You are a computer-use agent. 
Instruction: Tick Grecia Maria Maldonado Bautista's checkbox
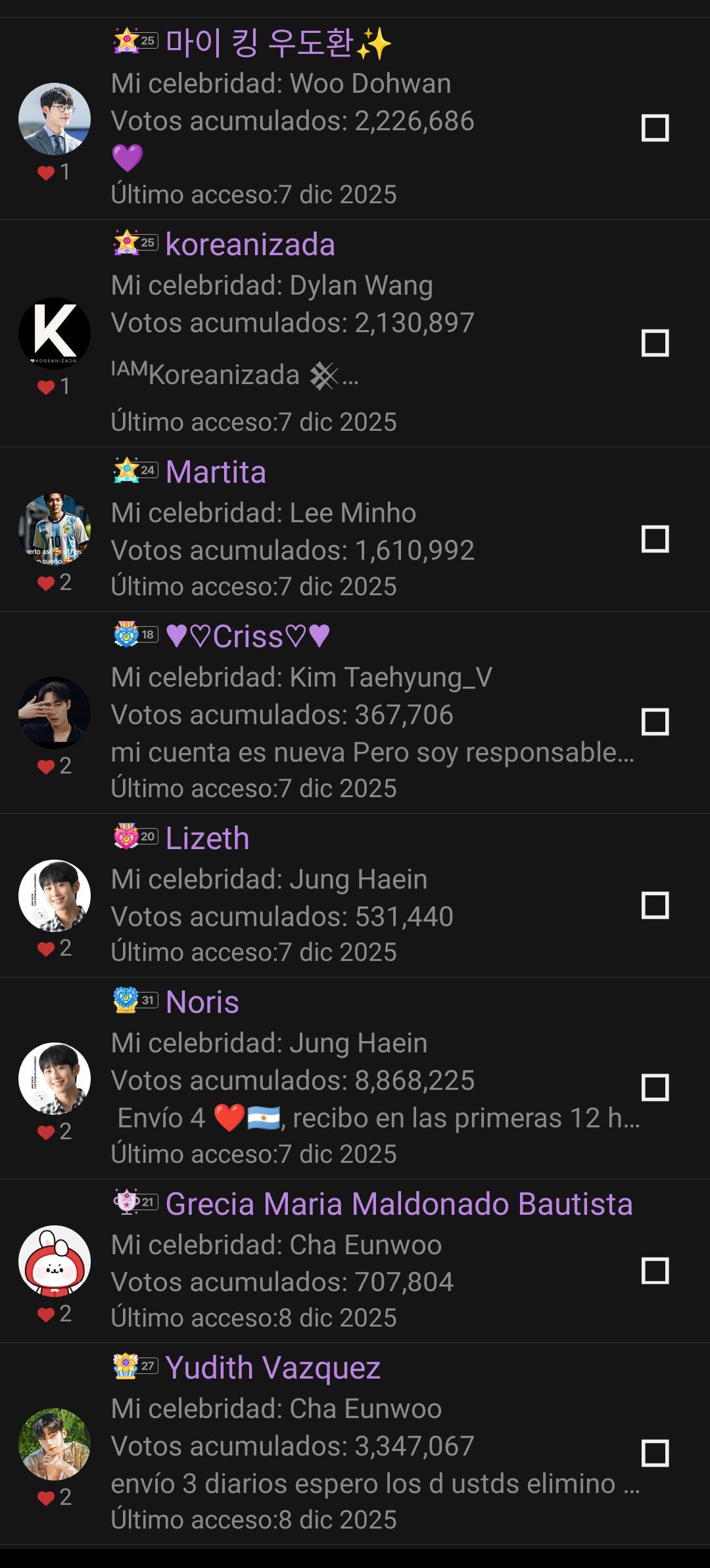click(x=655, y=1271)
